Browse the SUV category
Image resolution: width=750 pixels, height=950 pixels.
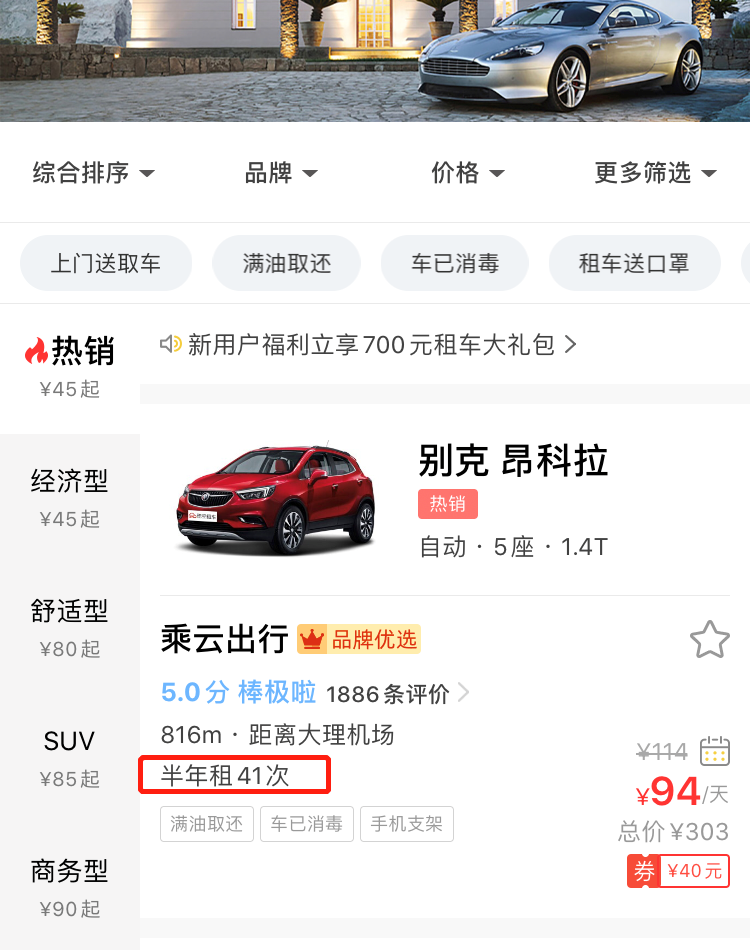click(70, 755)
